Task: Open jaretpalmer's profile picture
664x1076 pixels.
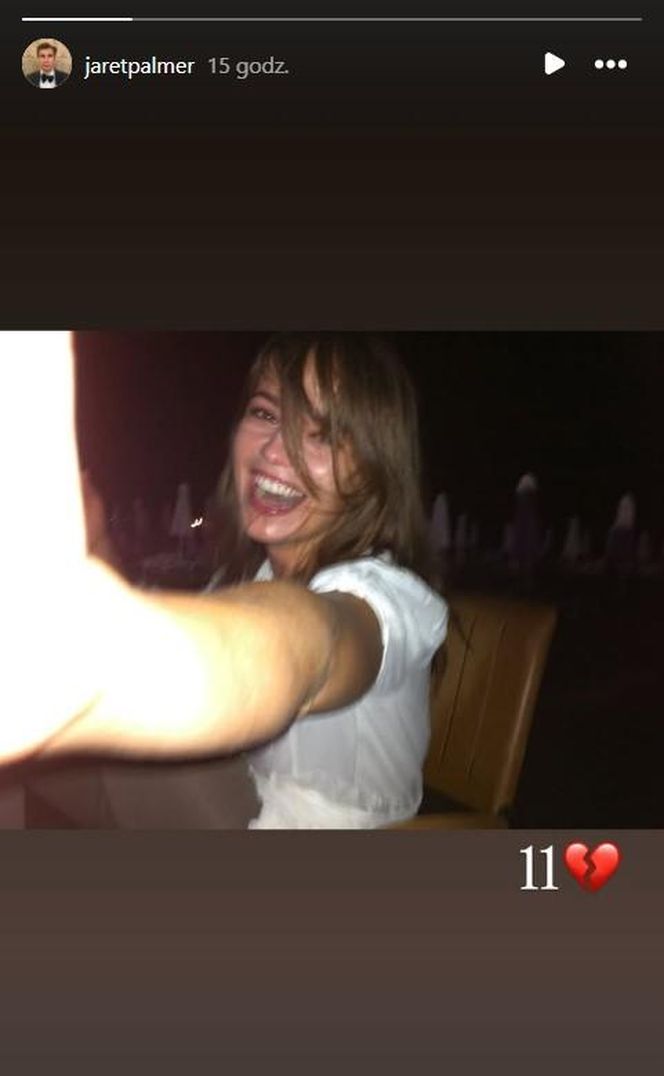Action: 46,64
